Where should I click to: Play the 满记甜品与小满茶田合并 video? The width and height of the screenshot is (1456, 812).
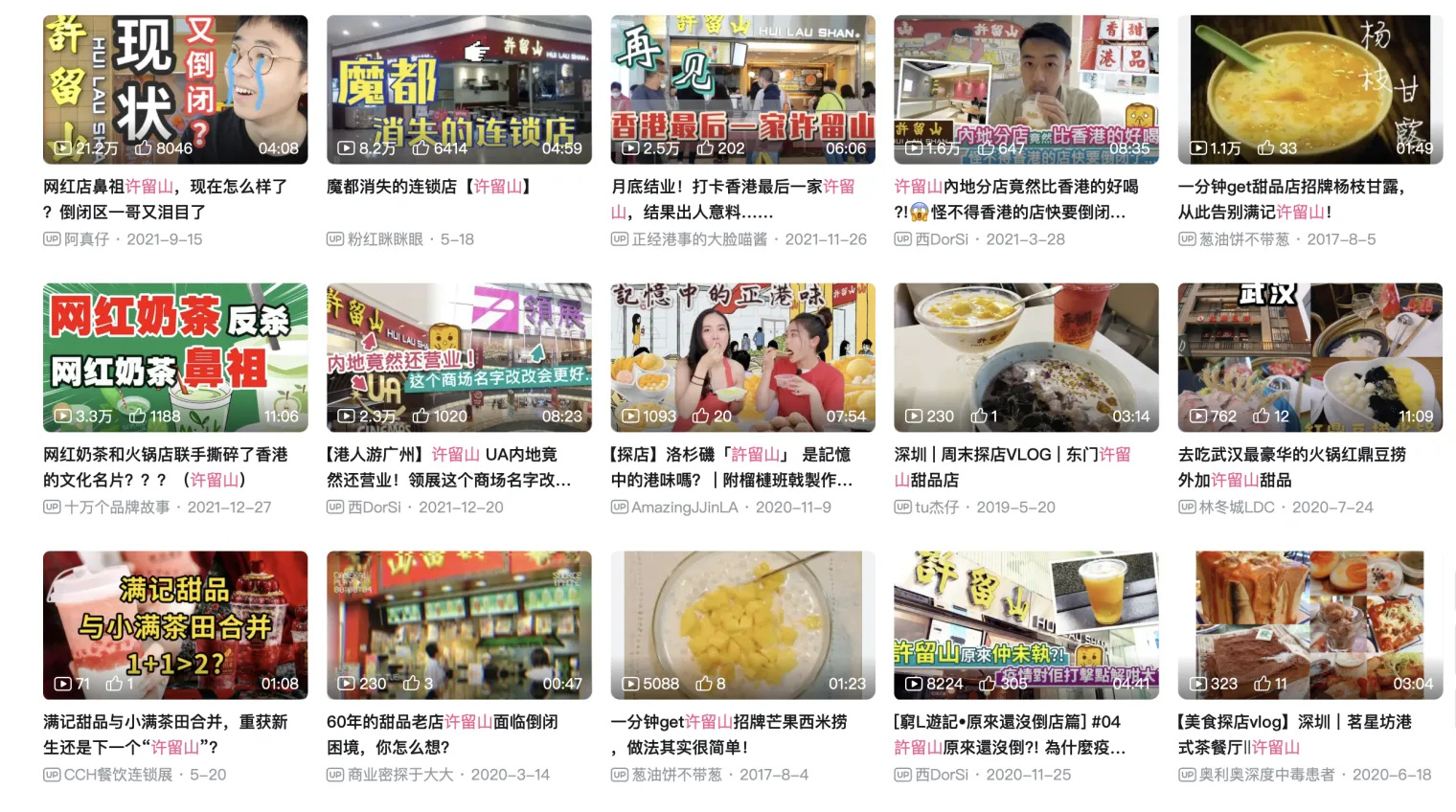pos(175,624)
